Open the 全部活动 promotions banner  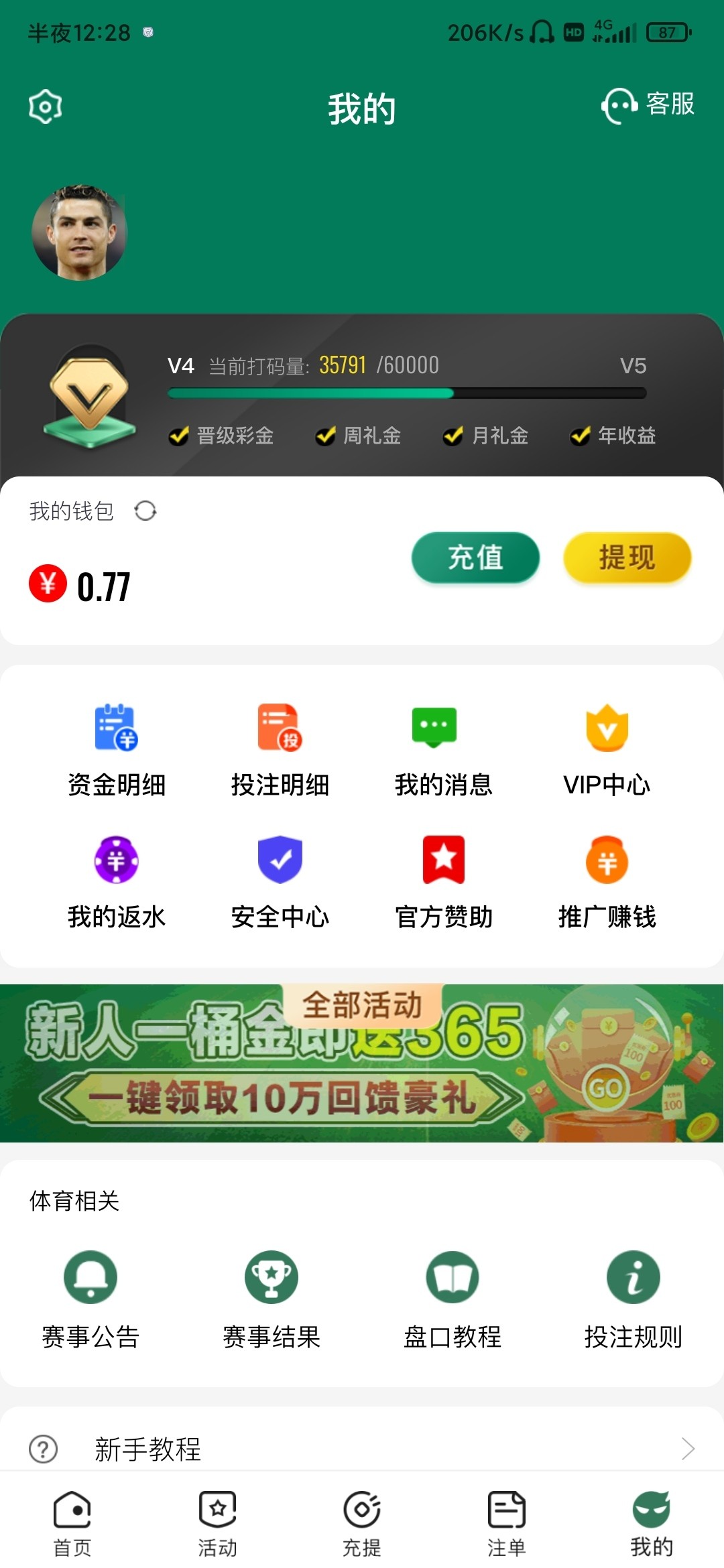pos(362,1063)
